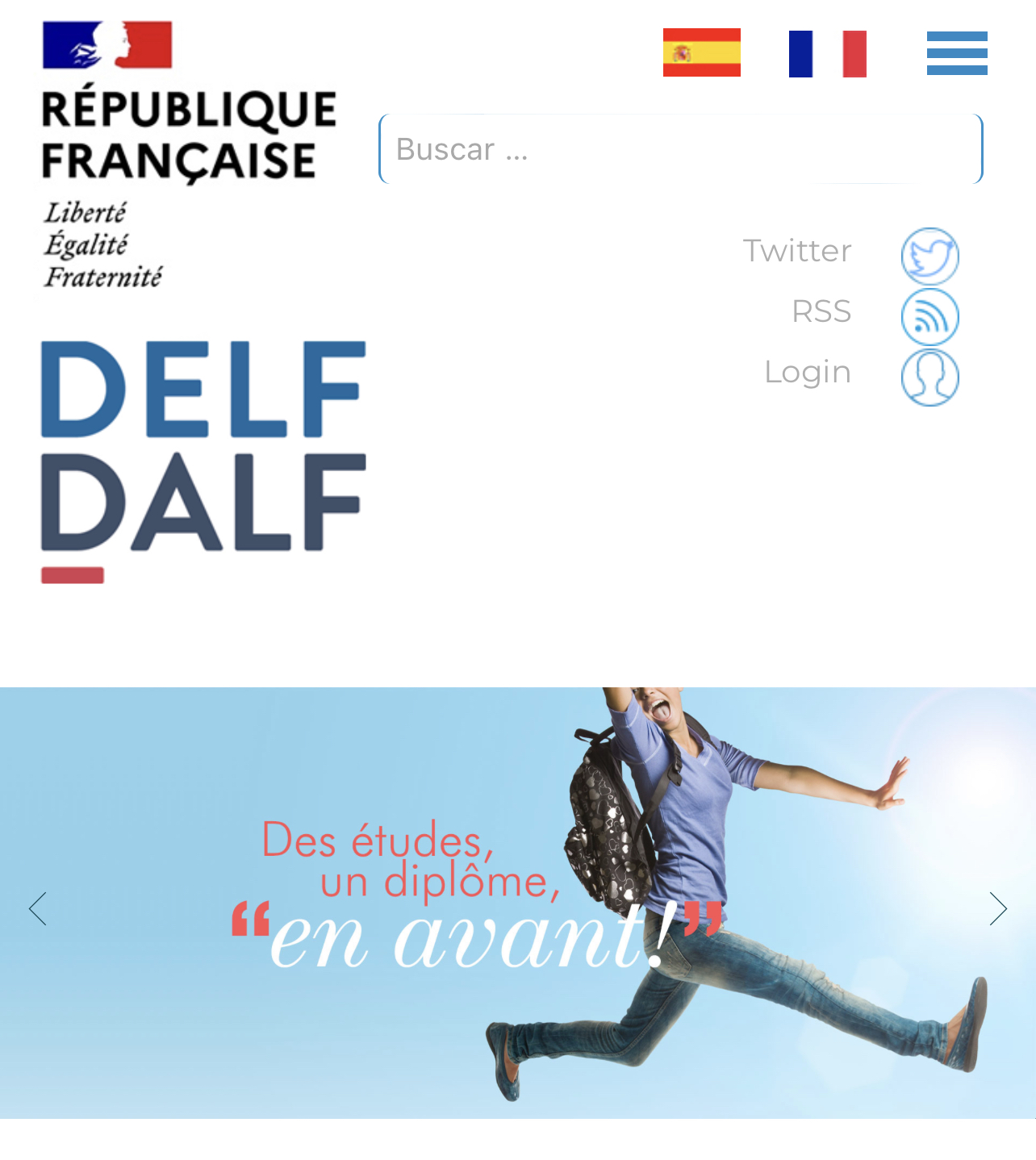Screen dimensions: 1036x1160
Task: Open the hamburger menu
Action: coord(957,53)
